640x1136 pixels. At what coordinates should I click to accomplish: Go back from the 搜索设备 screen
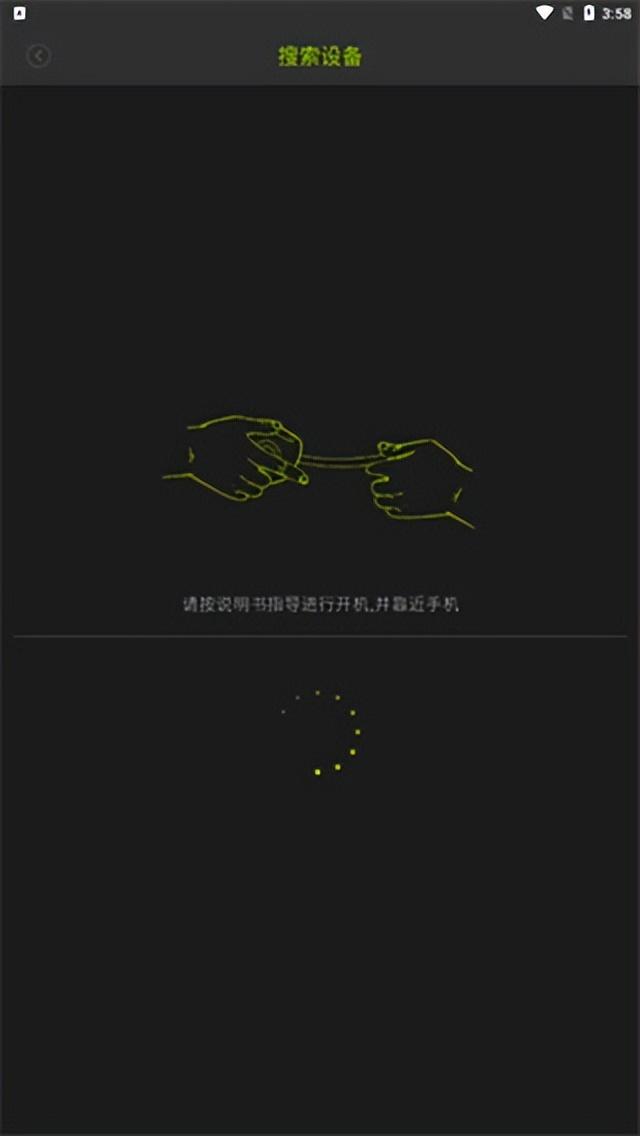pyautogui.click(x=38, y=56)
